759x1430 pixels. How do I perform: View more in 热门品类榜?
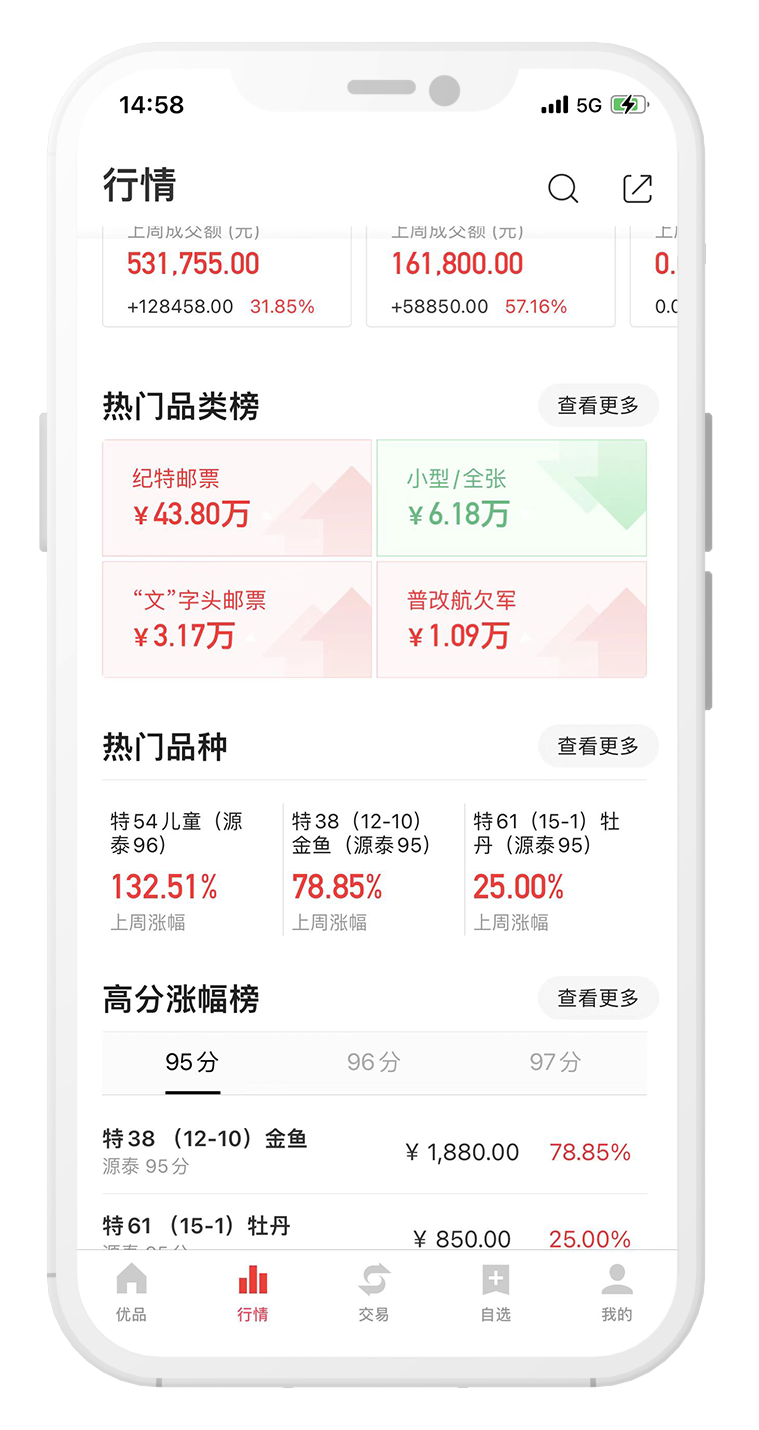click(598, 406)
